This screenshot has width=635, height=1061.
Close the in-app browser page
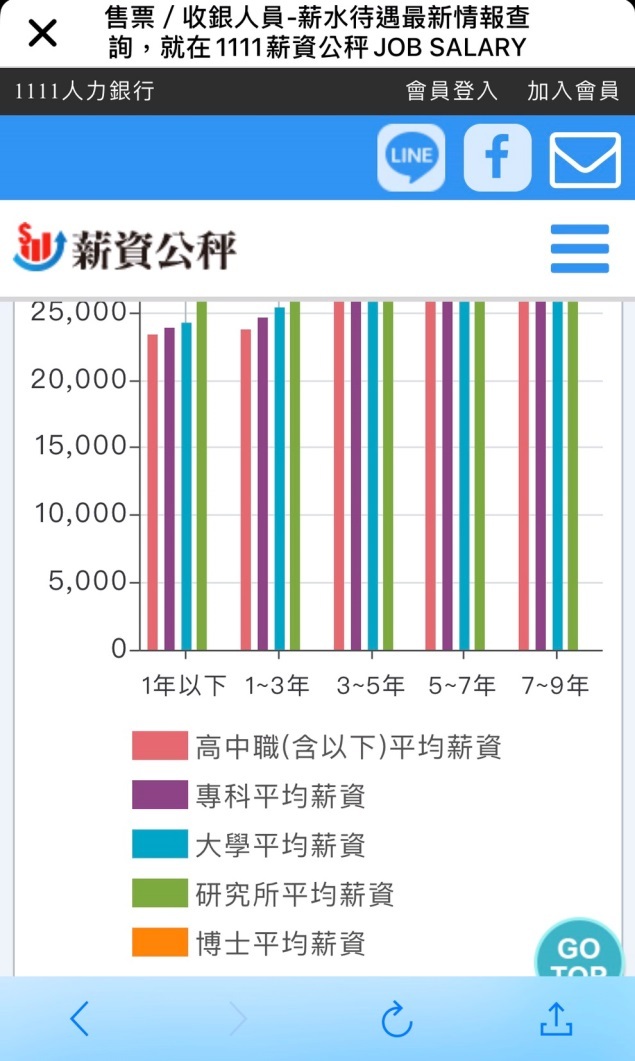tap(42, 33)
